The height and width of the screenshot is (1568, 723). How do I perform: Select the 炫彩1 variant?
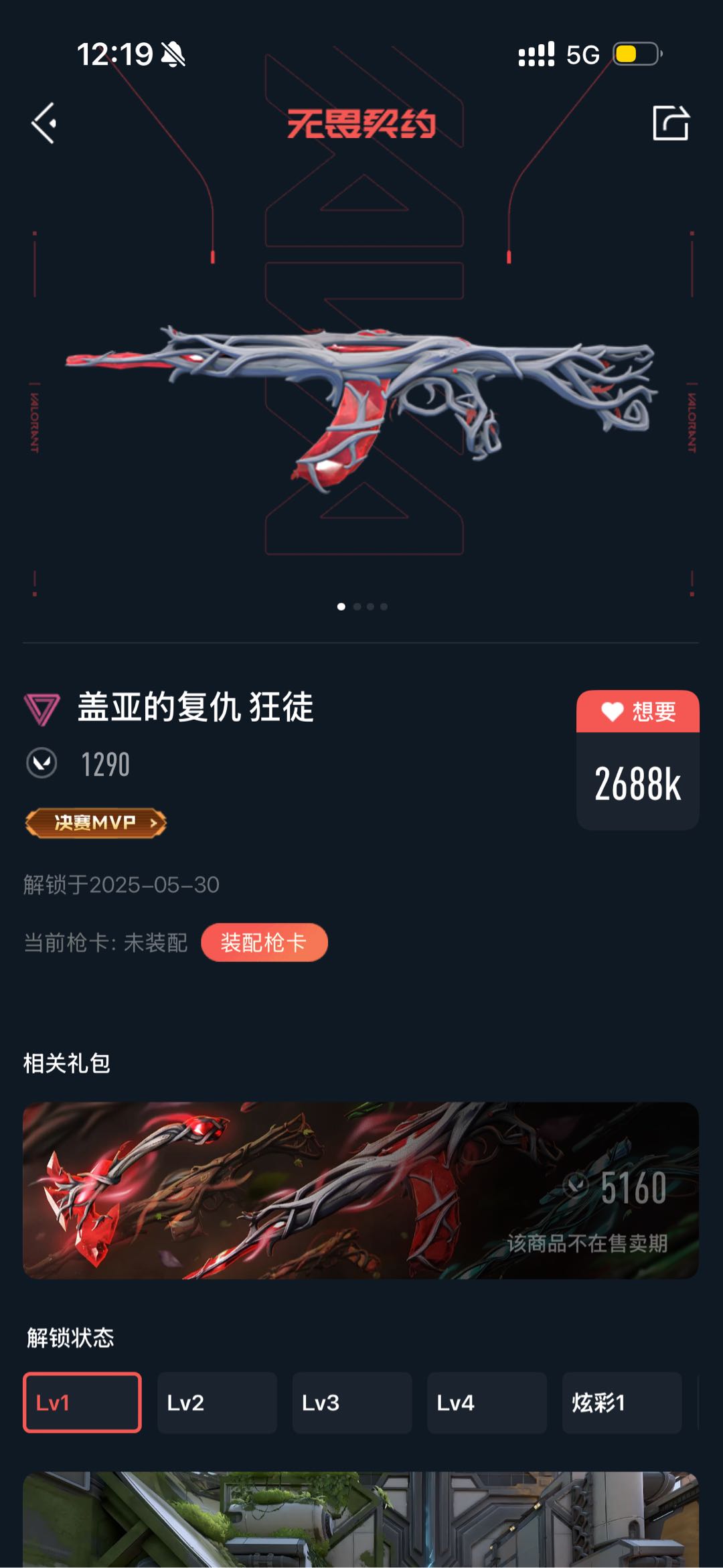(x=621, y=1403)
